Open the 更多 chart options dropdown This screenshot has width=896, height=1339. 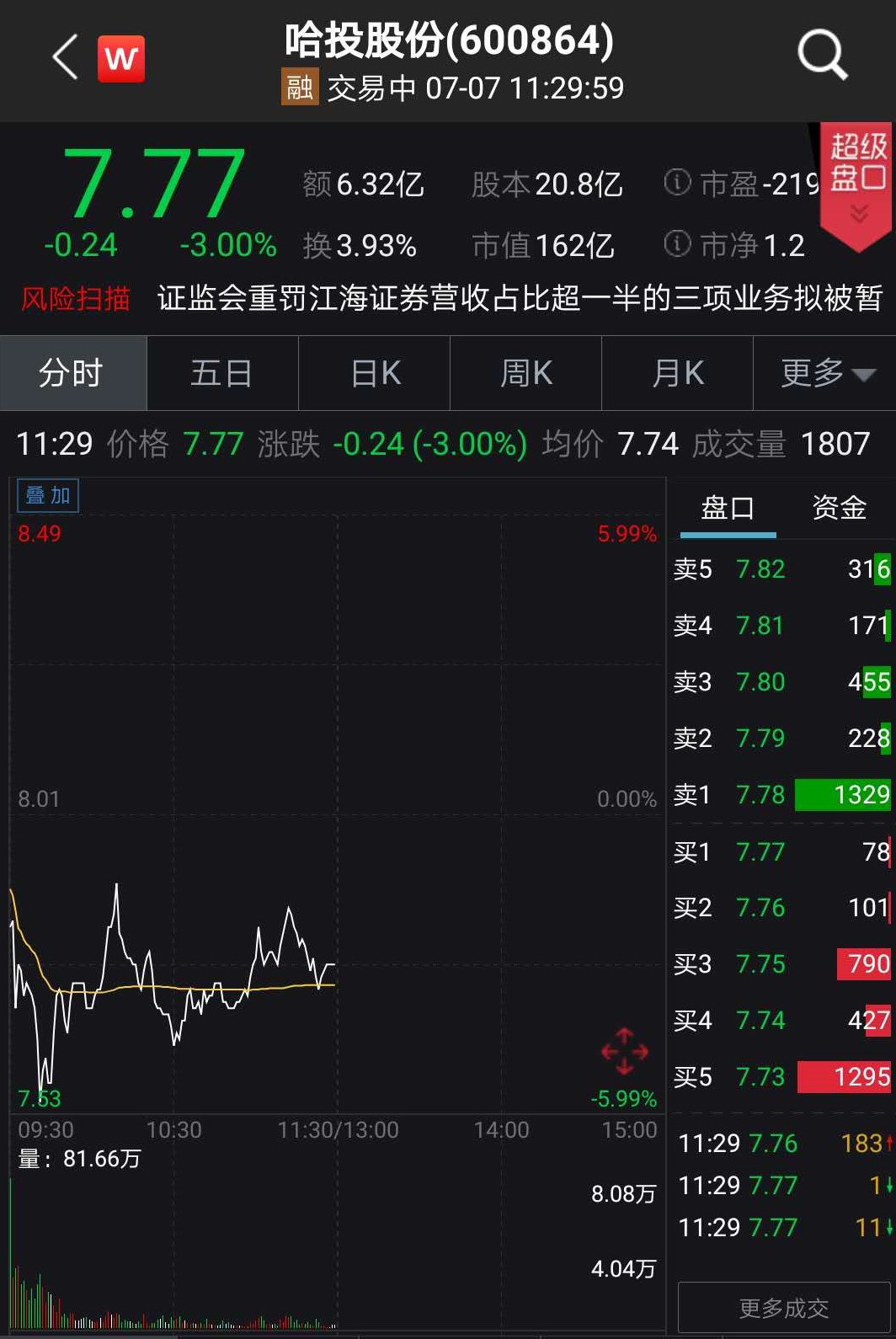click(826, 373)
